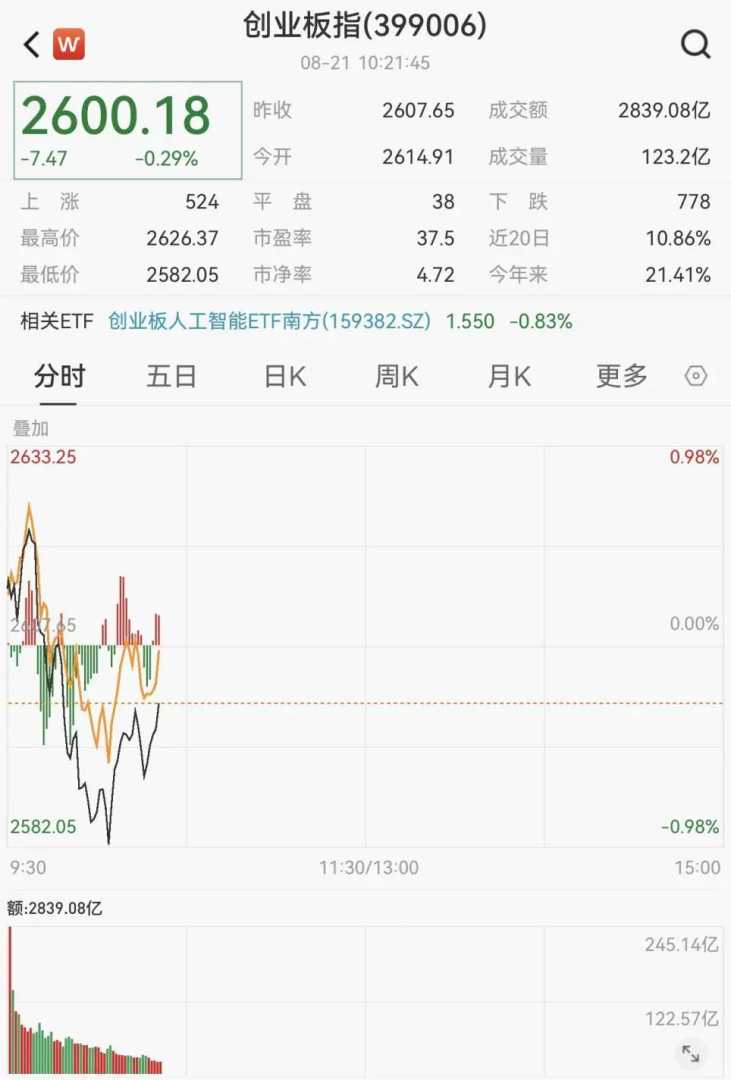Open chart settings hexagon icon
731x1080 pixels.
tap(696, 376)
